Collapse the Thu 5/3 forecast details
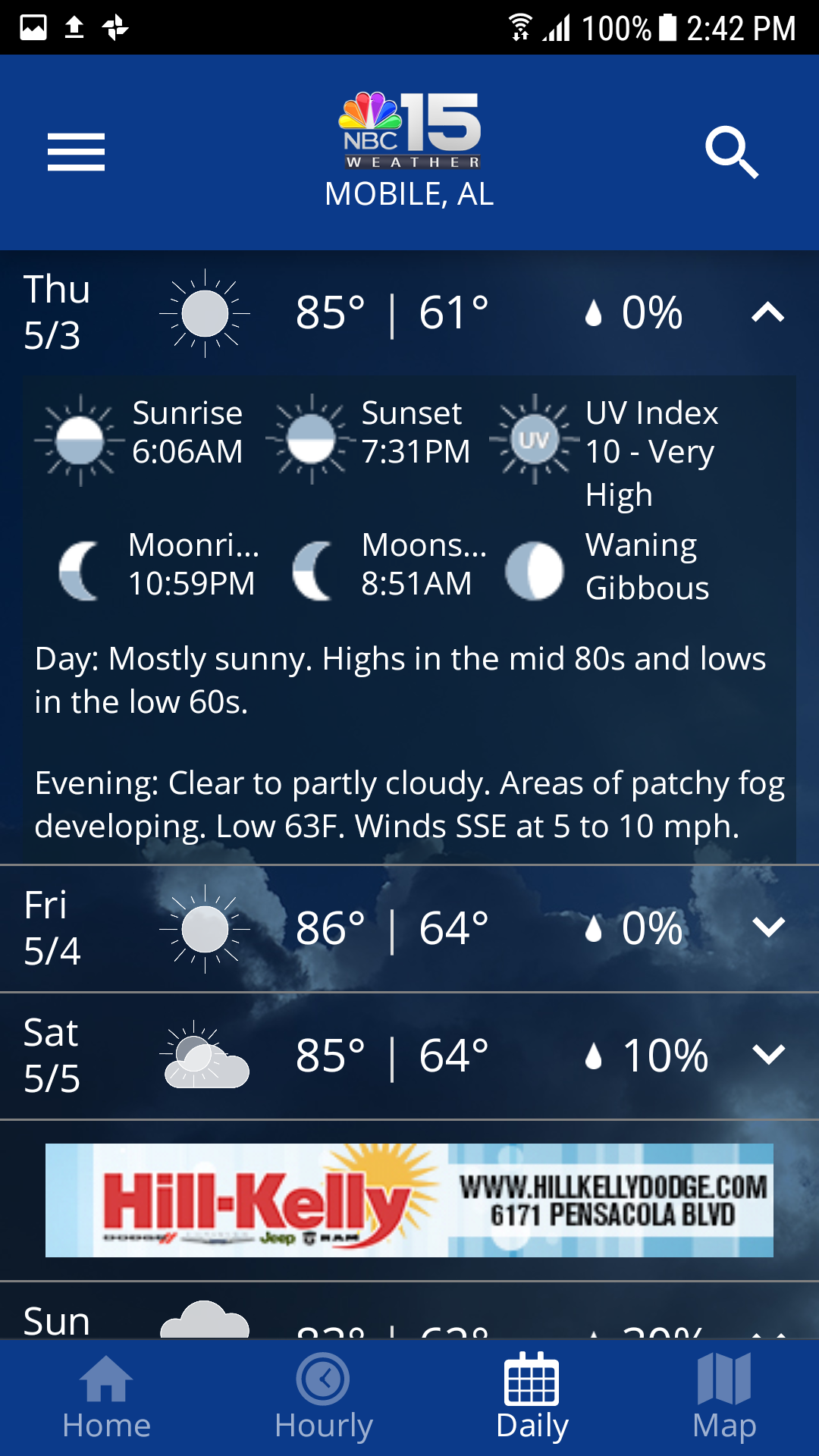 (x=767, y=312)
